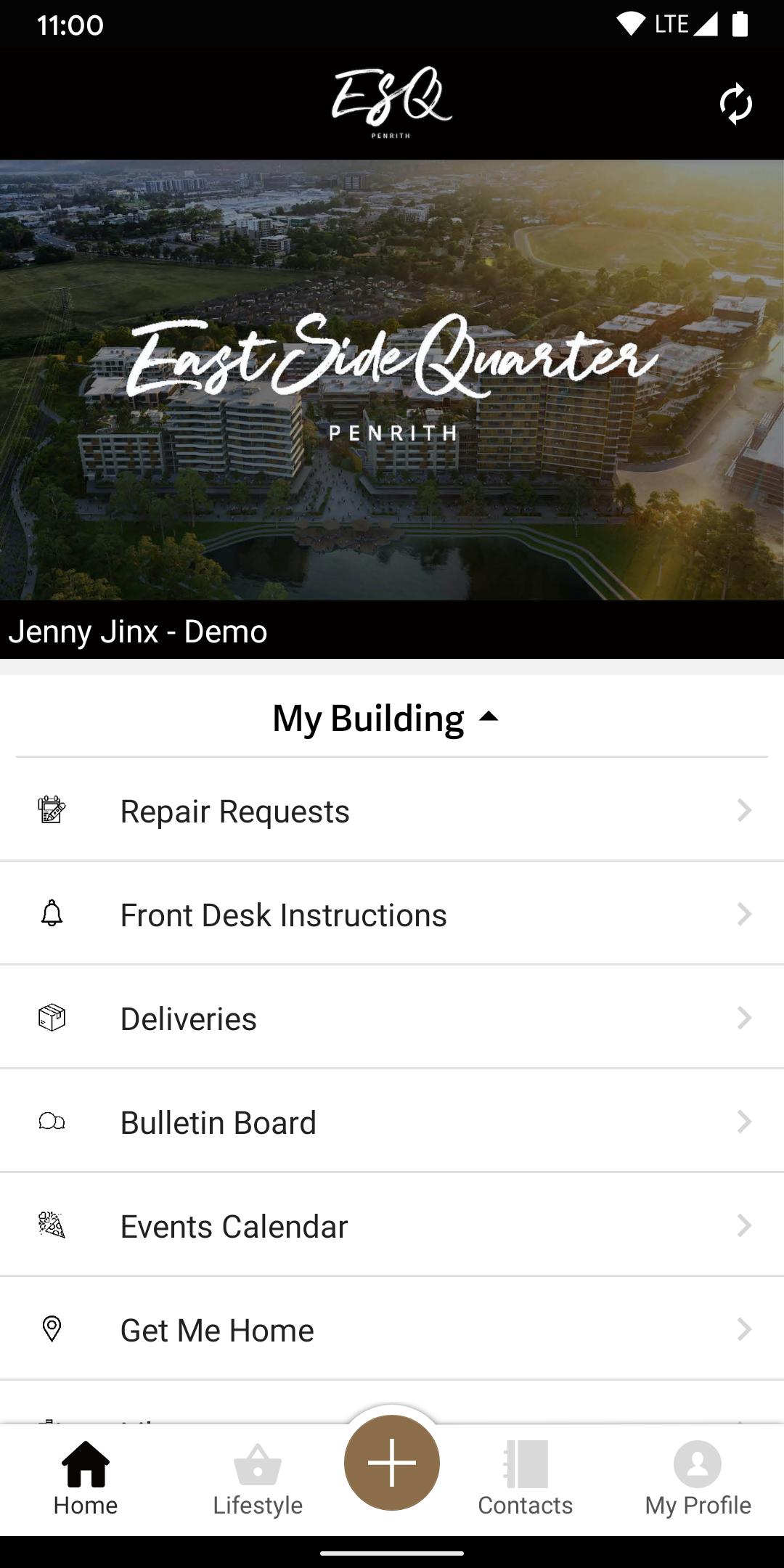Open Repair Requests
Screen dimensions: 784x1568
[392, 811]
